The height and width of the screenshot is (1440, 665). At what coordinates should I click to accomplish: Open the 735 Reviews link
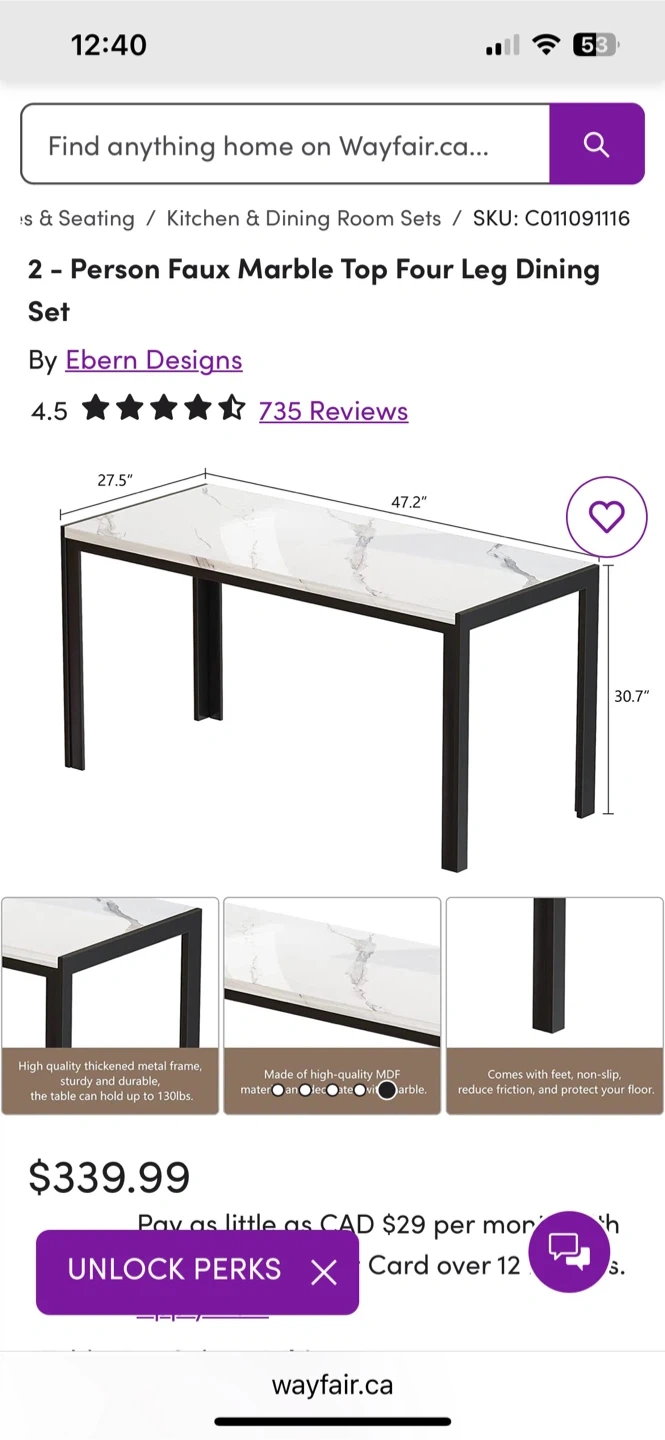coord(333,411)
